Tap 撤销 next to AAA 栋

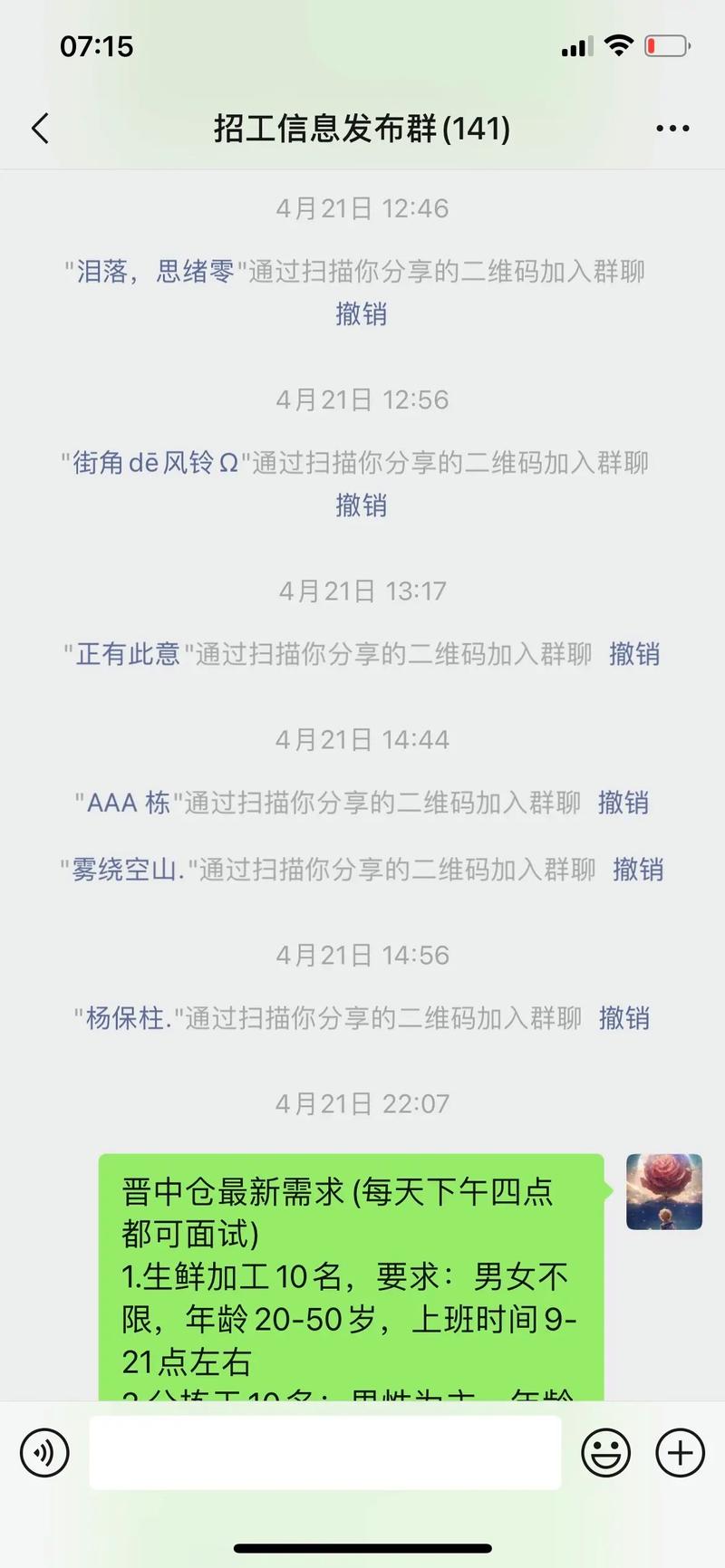tap(623, 803)
